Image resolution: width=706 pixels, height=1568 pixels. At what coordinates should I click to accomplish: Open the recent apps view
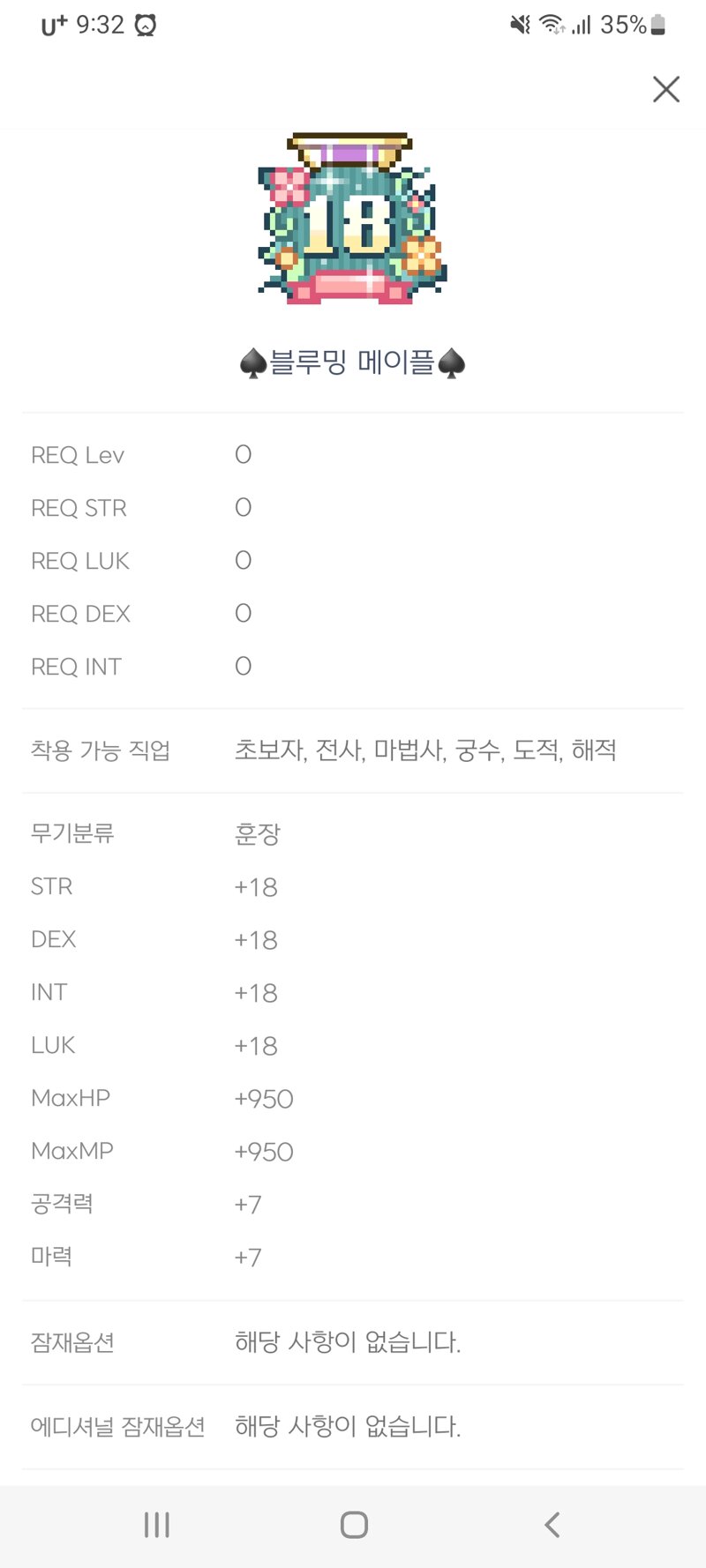[156, 1525]
